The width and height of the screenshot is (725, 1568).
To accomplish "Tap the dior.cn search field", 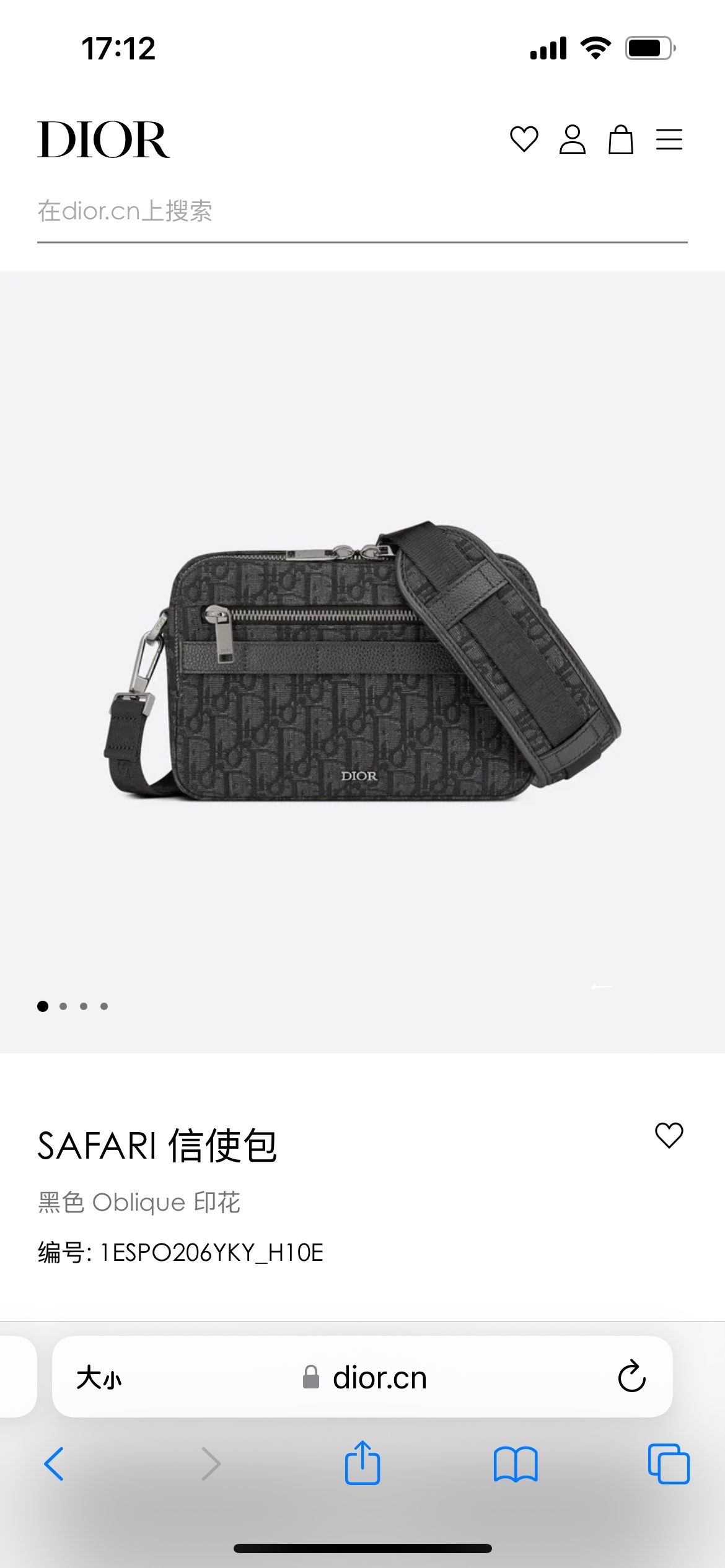I will (x=362, y=211).
